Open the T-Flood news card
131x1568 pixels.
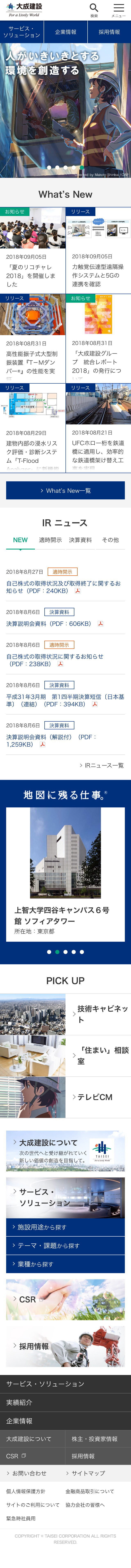click(33, 426)
